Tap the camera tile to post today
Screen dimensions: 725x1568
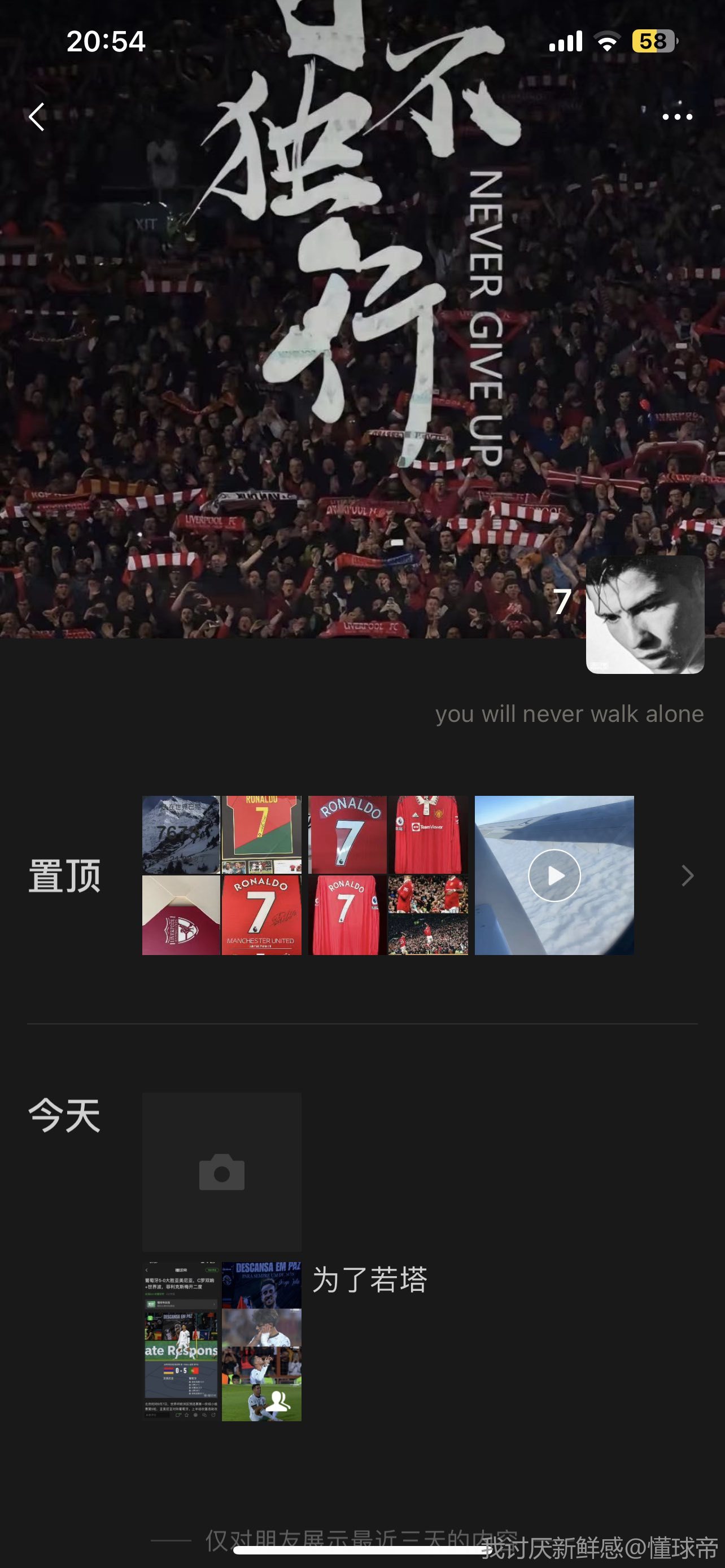point(221,1172)
